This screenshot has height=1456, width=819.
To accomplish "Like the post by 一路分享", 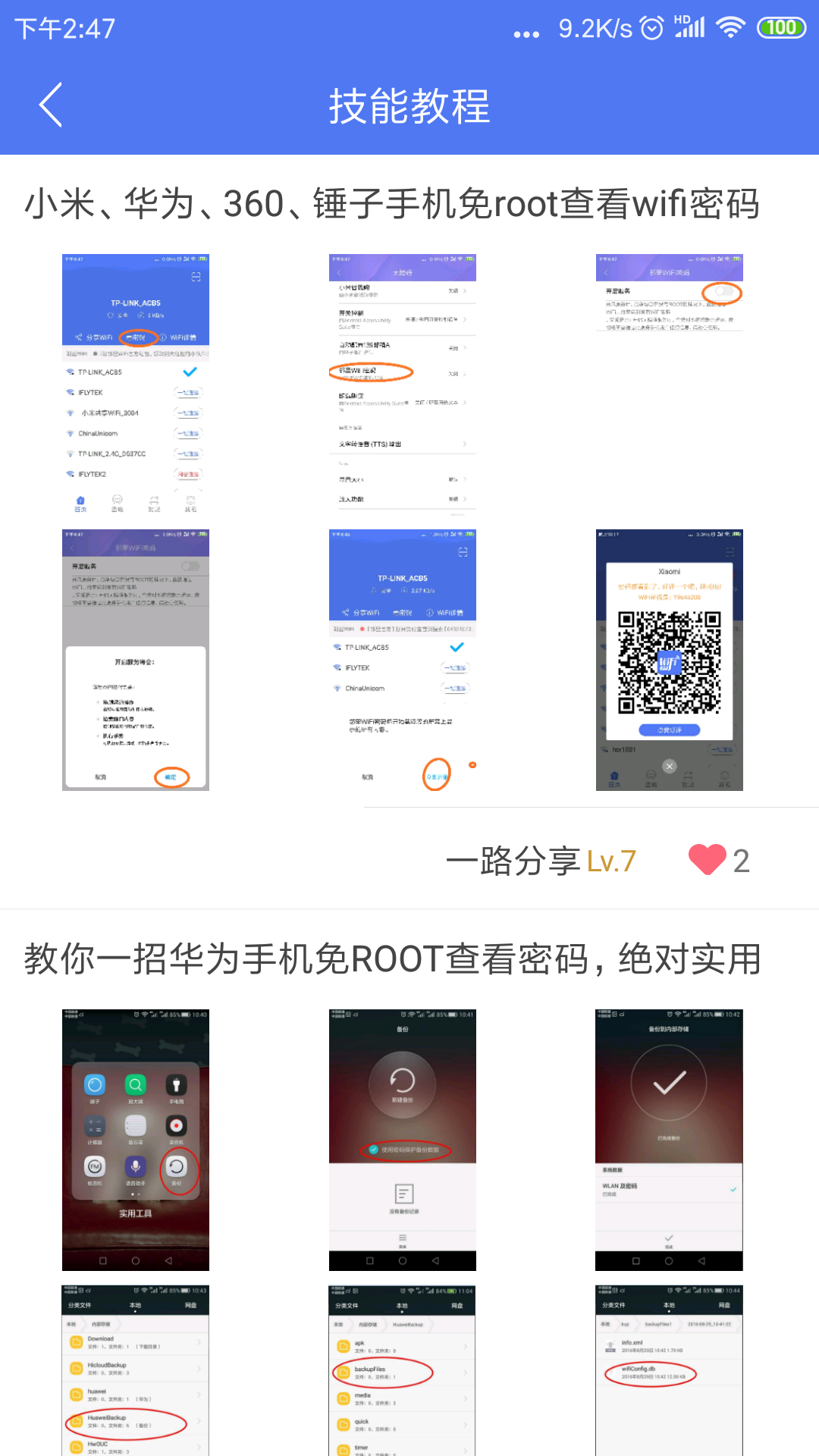I will (707, 860).
